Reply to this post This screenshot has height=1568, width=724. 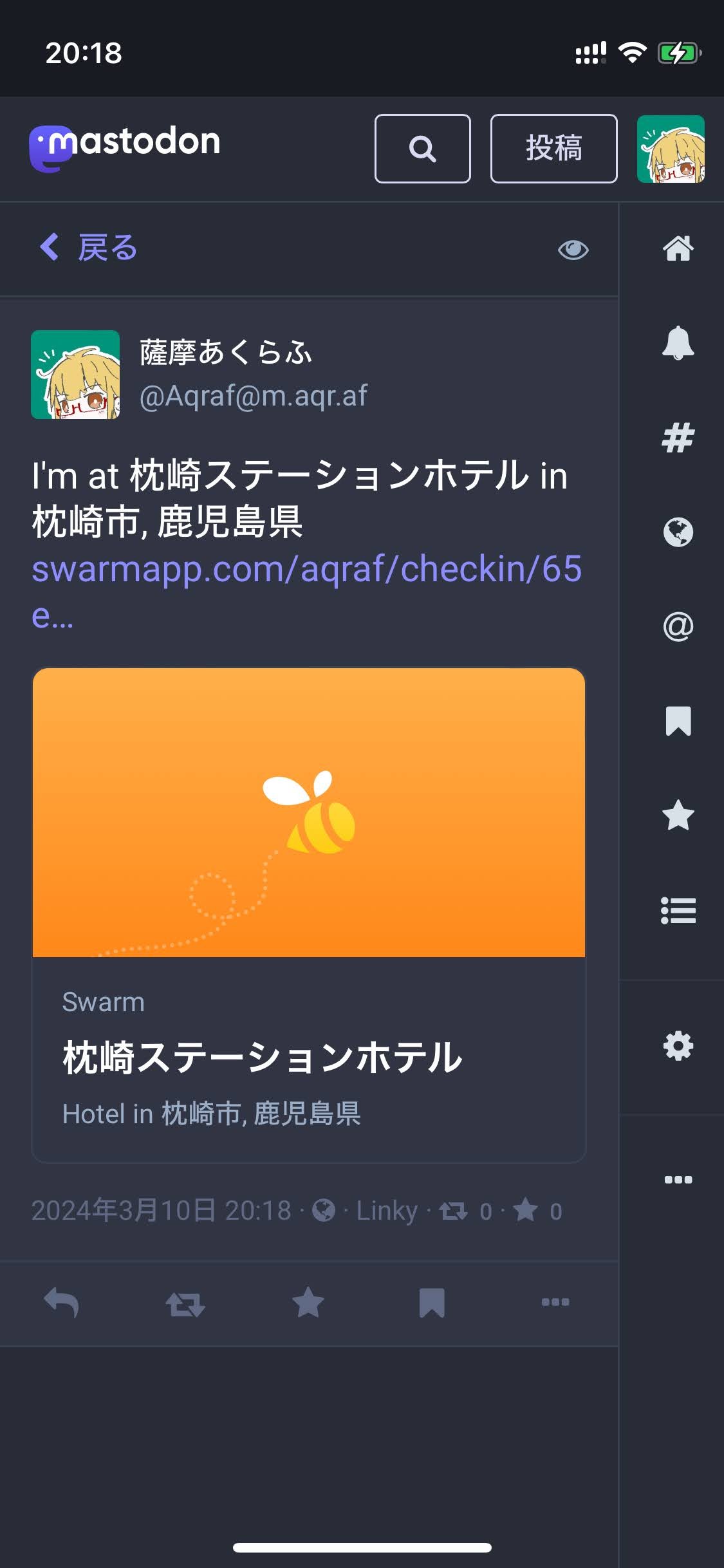coord(62,1303)
